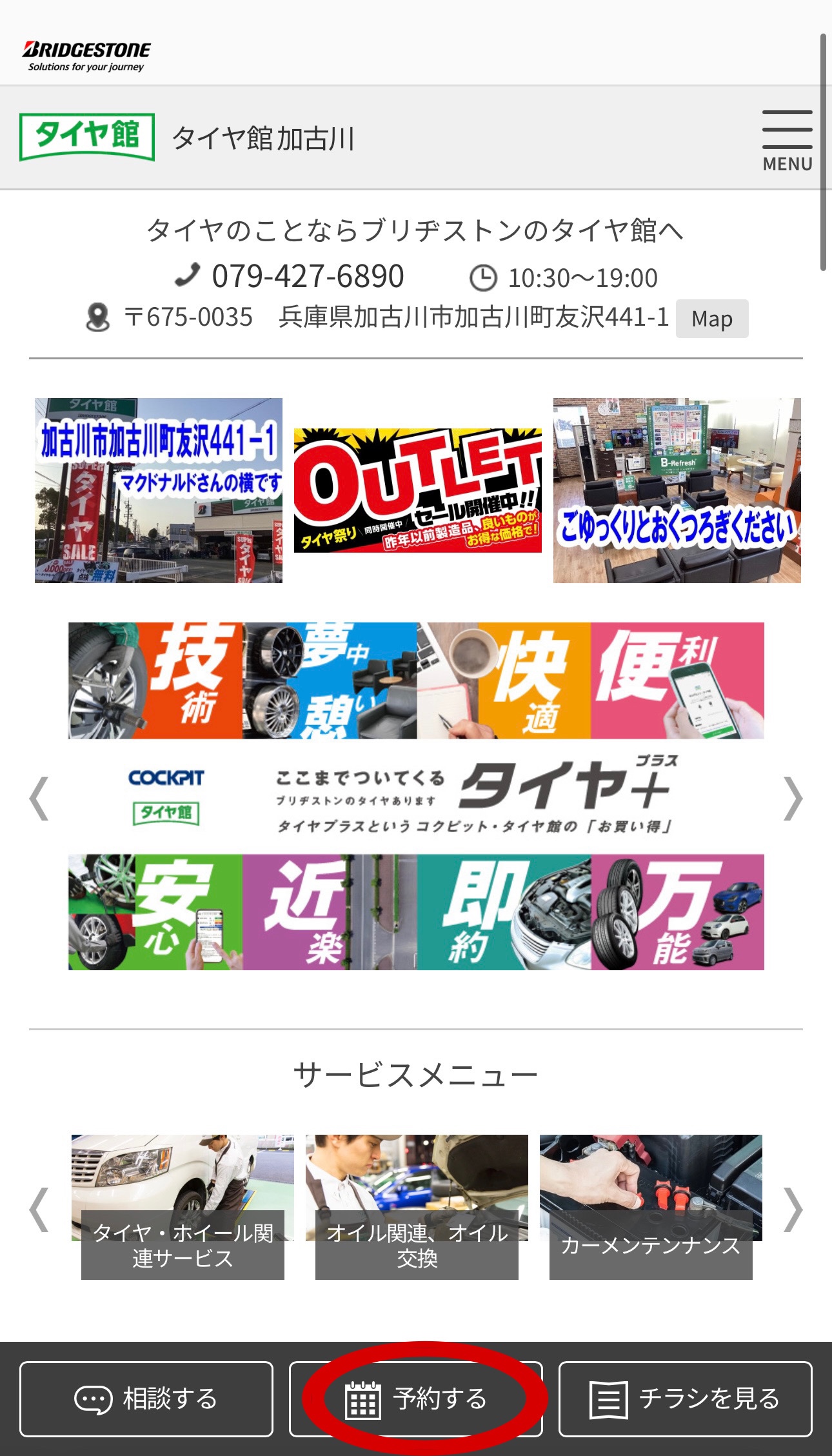This screenshot has height=1456, width=832.
Task: Open the store location photo banner
Action: [x=159, y=490]
